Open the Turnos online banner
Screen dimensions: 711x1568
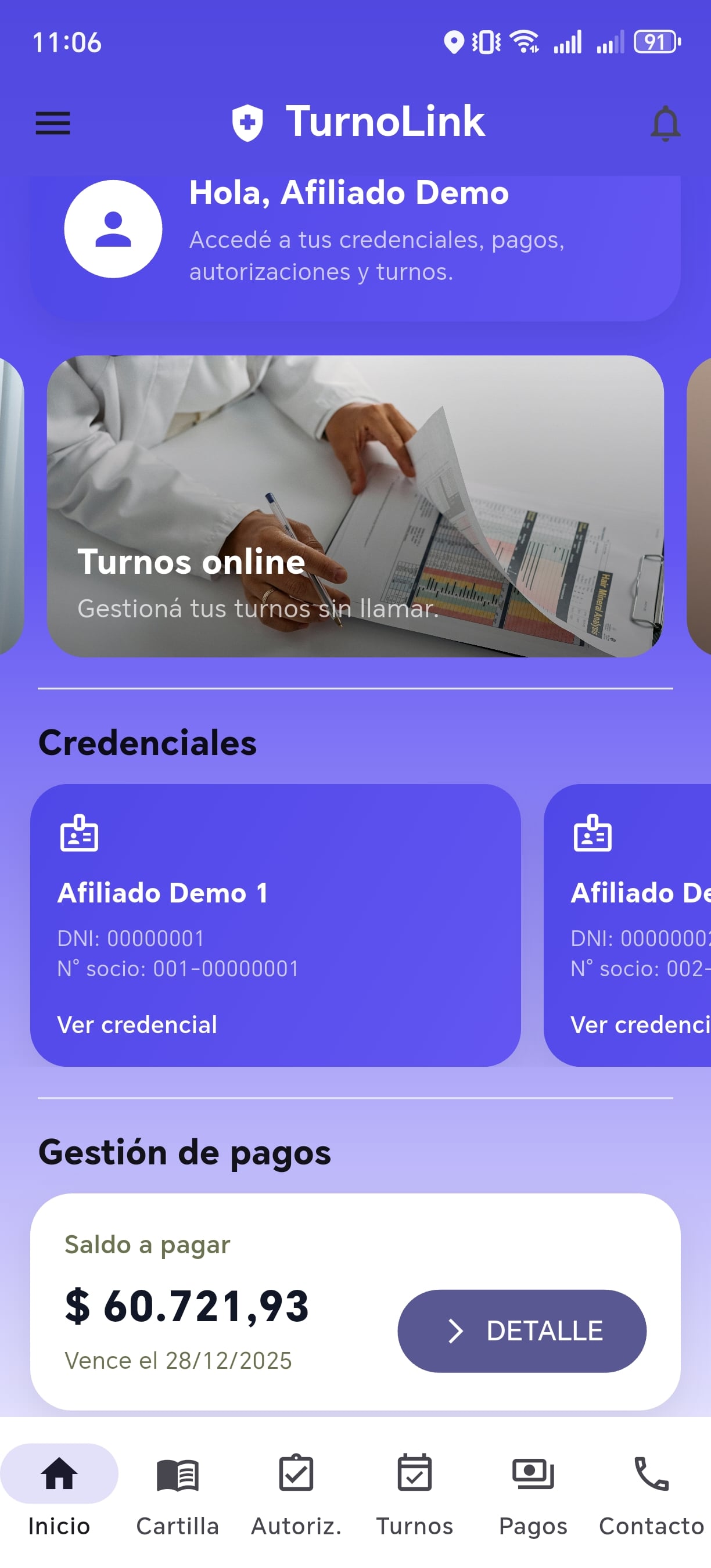pos(355,506)
